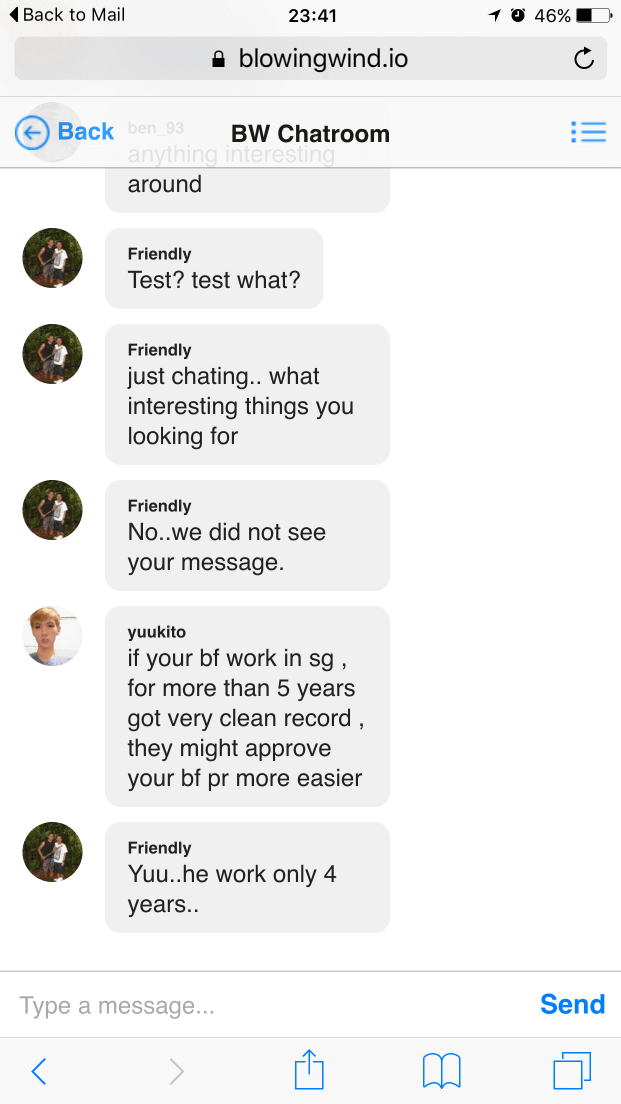Open Friendly's avatar beside "Test? test what?"
This screenshot has height=1104, width=621.
[53, 258]
